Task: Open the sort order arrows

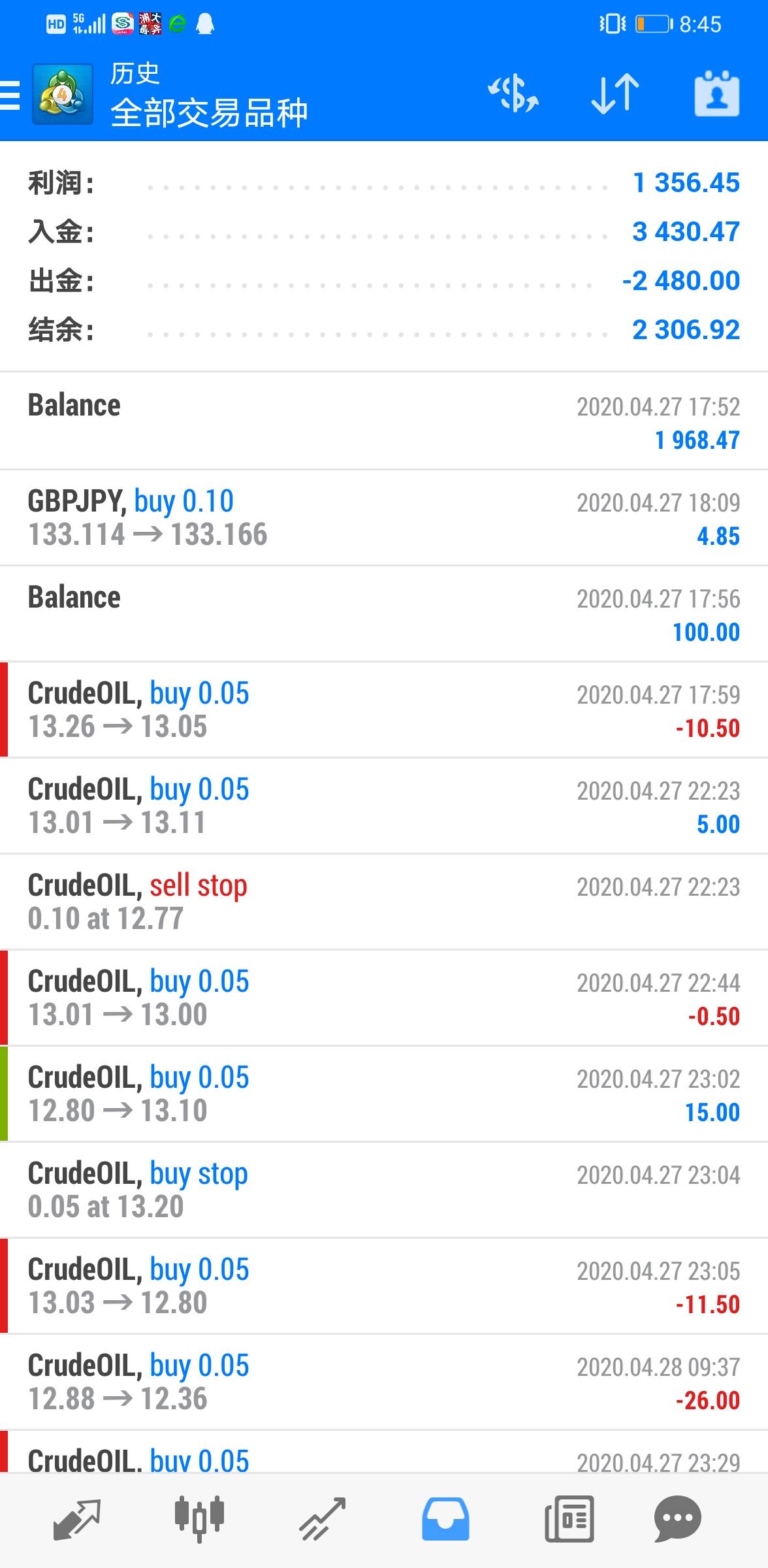Action: pyautogui.click(x=615, y=94)
